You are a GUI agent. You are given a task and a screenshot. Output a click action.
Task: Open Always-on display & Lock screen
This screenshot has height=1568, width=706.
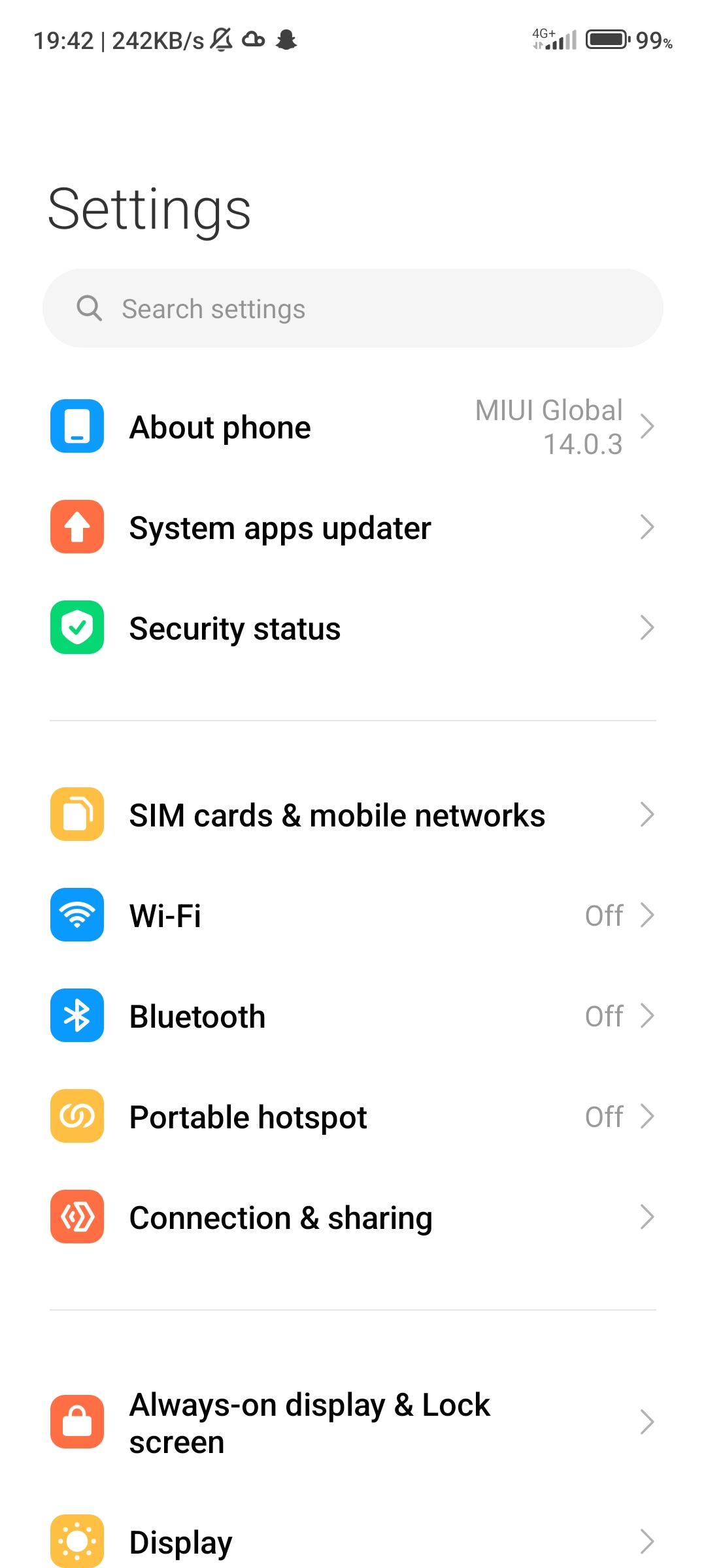pos(353,1422)
